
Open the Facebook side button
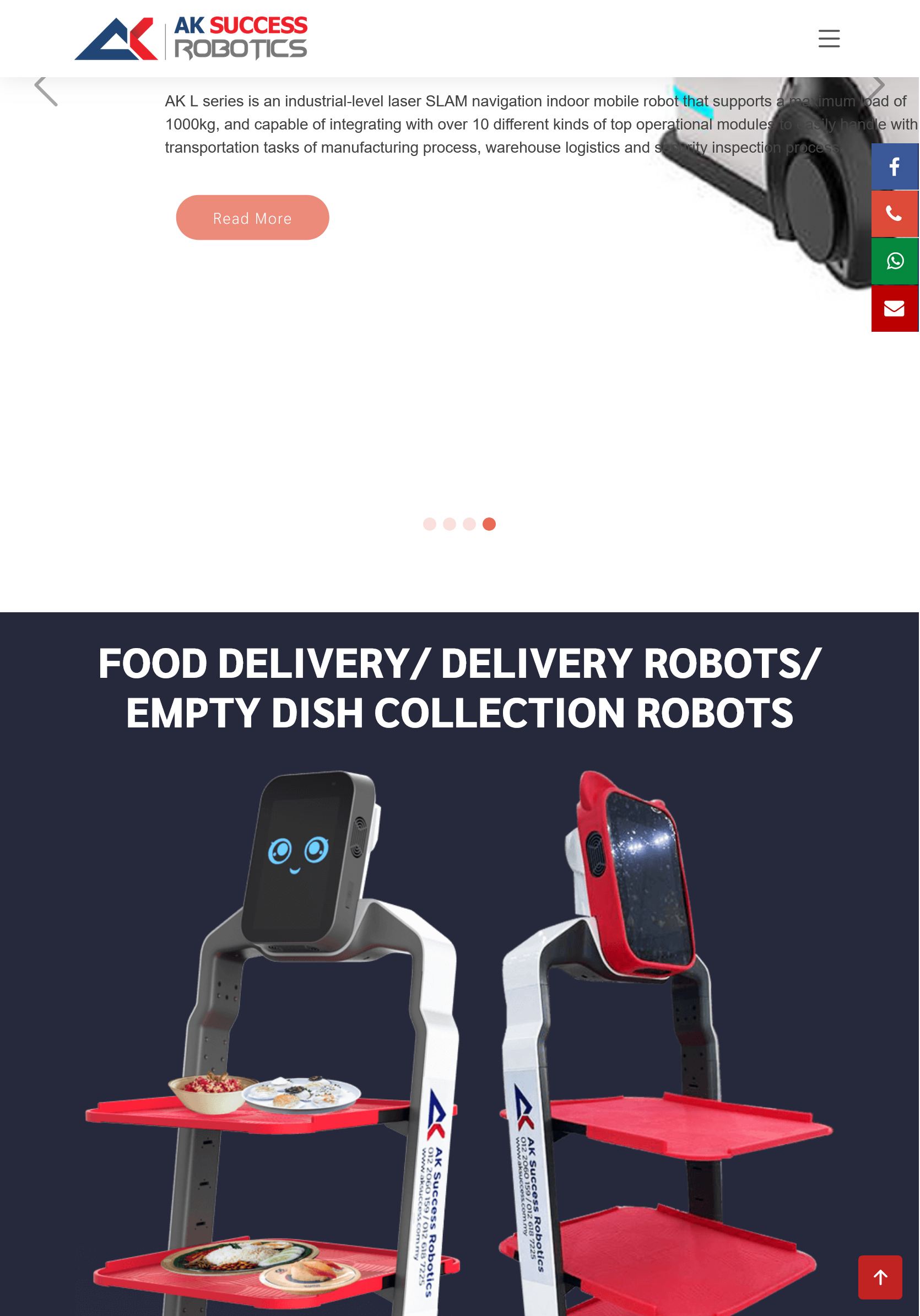[x=894, y=167]
